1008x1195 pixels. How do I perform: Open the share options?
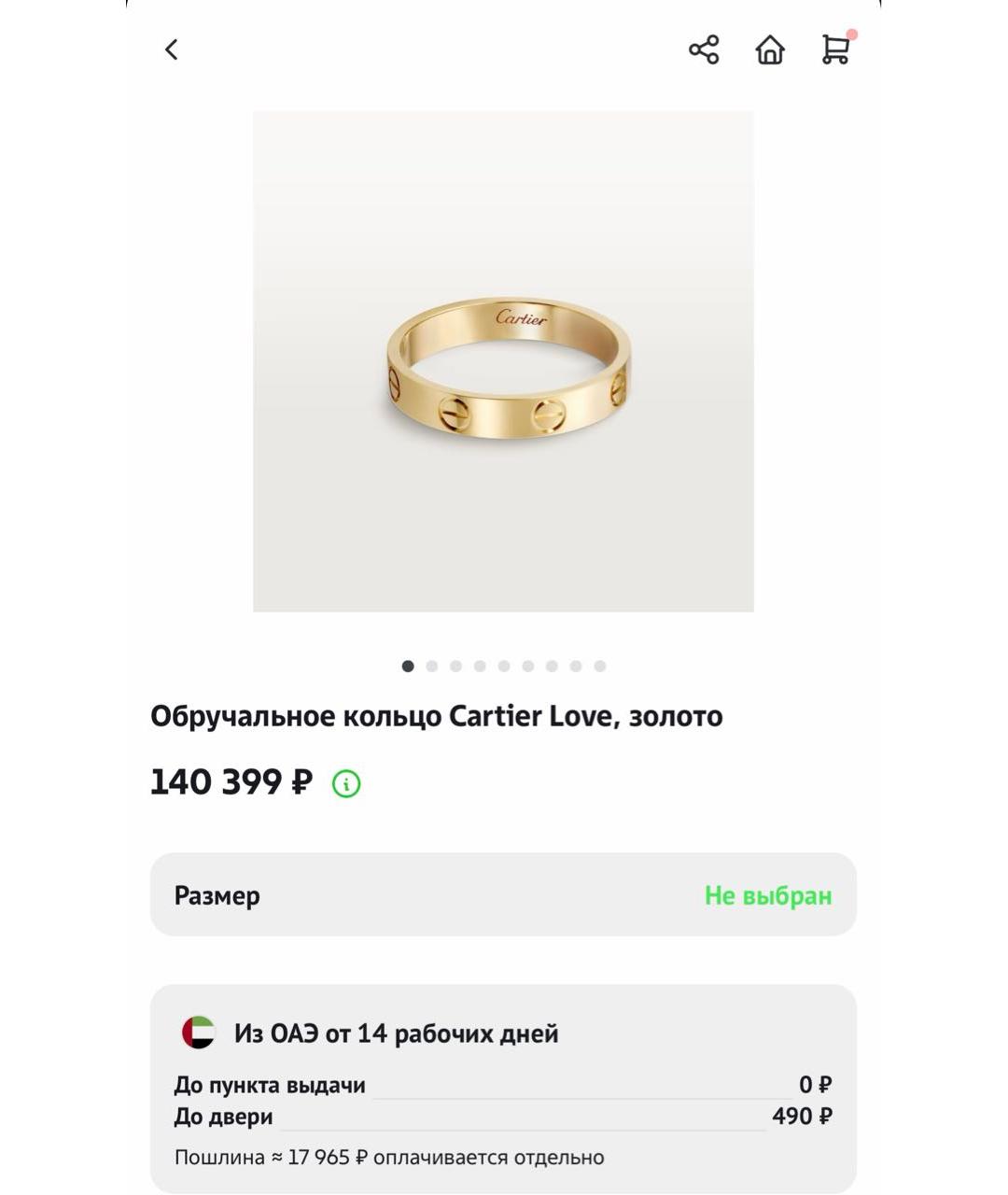tap(703, 50)
